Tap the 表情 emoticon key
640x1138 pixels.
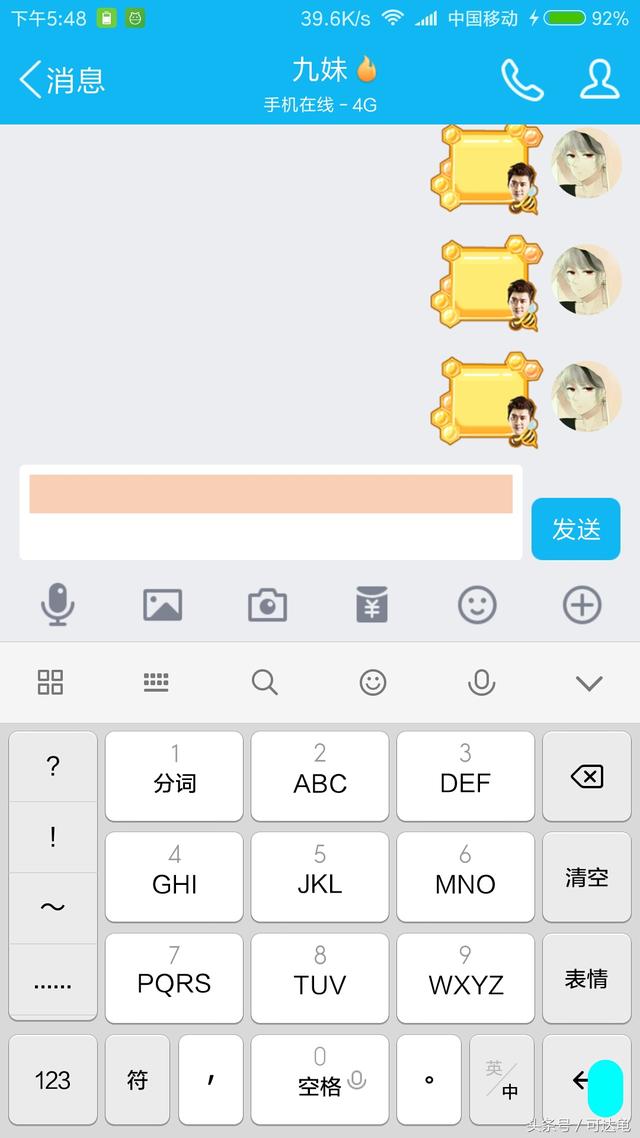(x=586, y=978)
